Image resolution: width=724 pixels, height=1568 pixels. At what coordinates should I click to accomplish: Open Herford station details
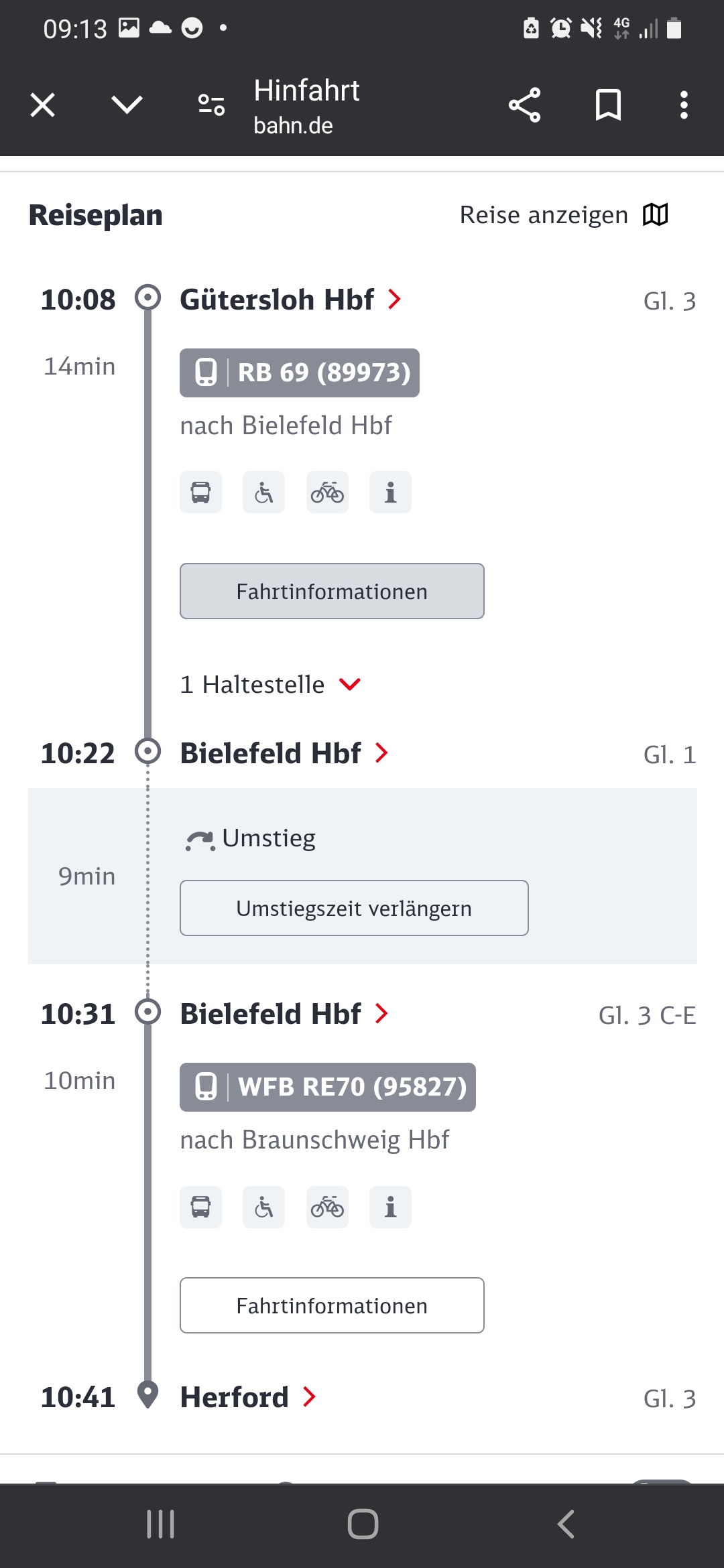[248, 1397]
